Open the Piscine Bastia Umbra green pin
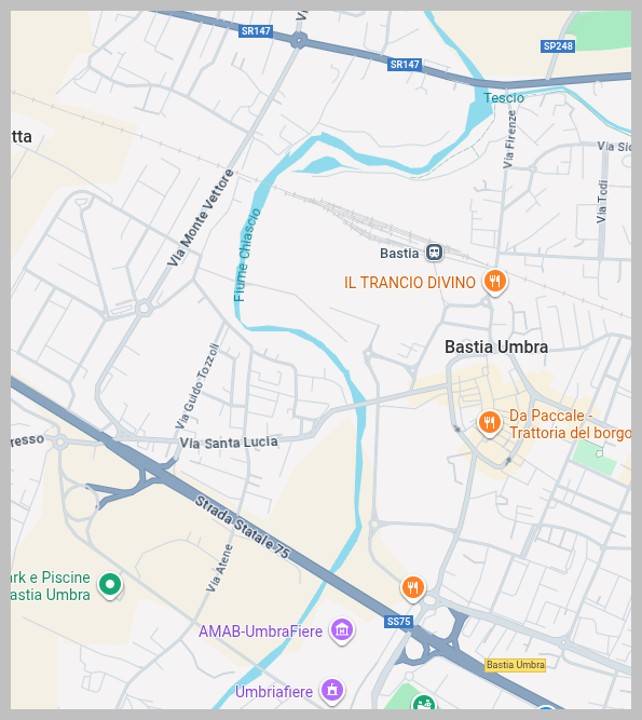Viewport: 642px width, 720px height. point(111,585)
